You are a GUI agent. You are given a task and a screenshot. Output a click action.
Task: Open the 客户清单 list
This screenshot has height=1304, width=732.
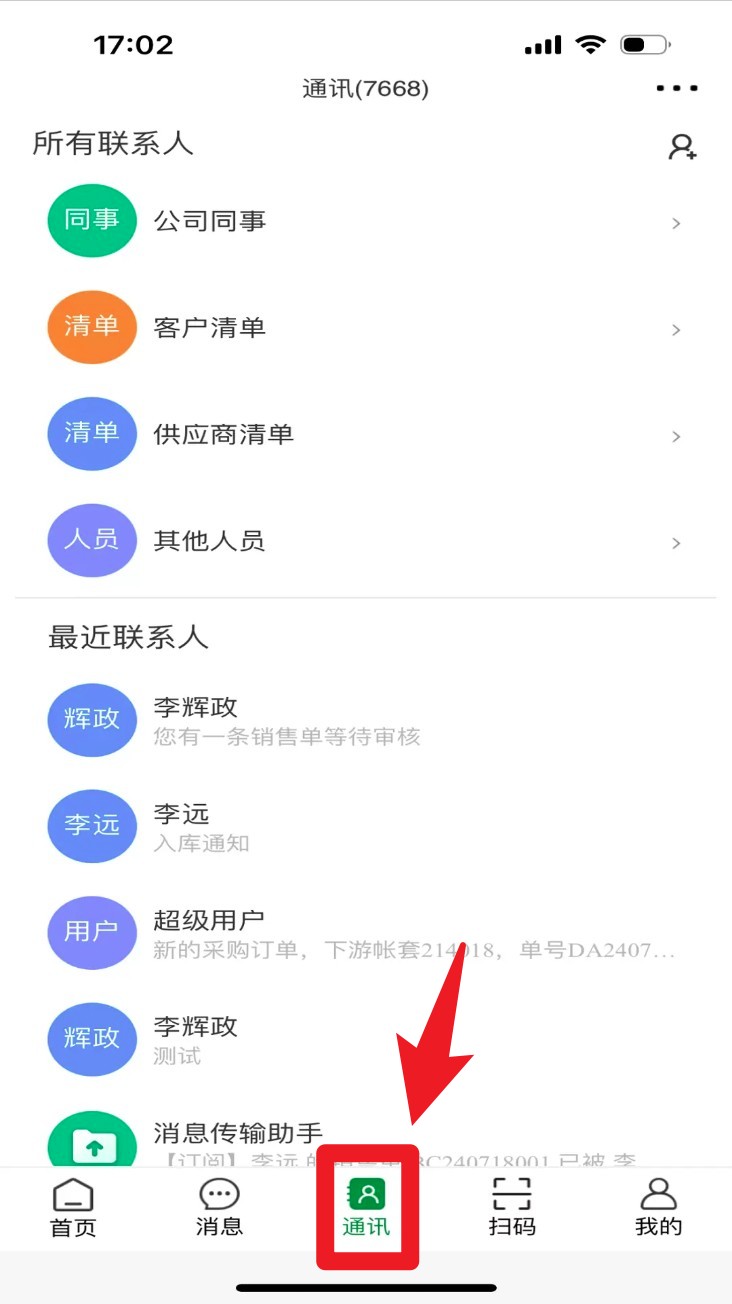(x=365, y=328)
